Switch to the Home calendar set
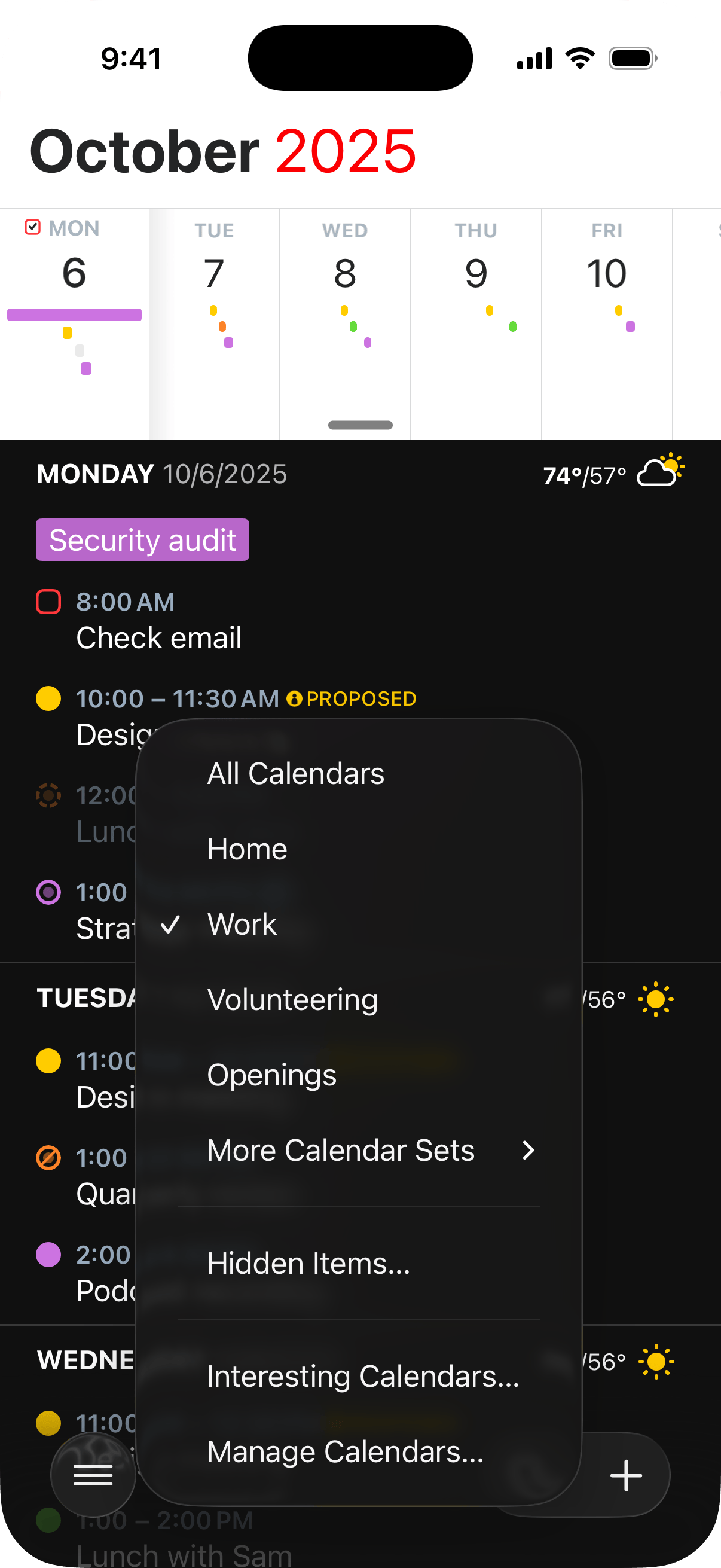 (247, 849)
